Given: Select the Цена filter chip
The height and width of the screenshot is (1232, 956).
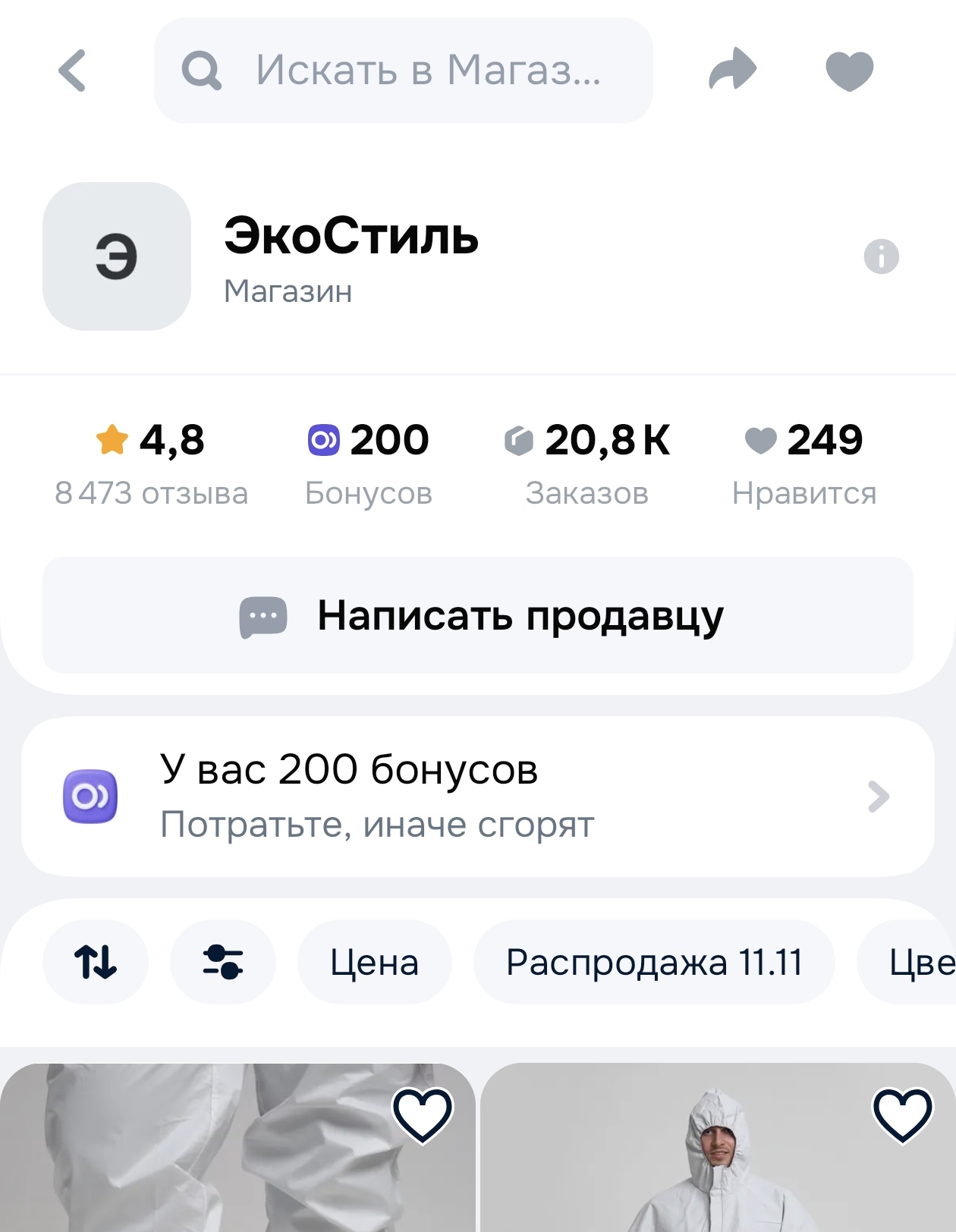Looking at the screenshot, I should click(x=374, y=962).
